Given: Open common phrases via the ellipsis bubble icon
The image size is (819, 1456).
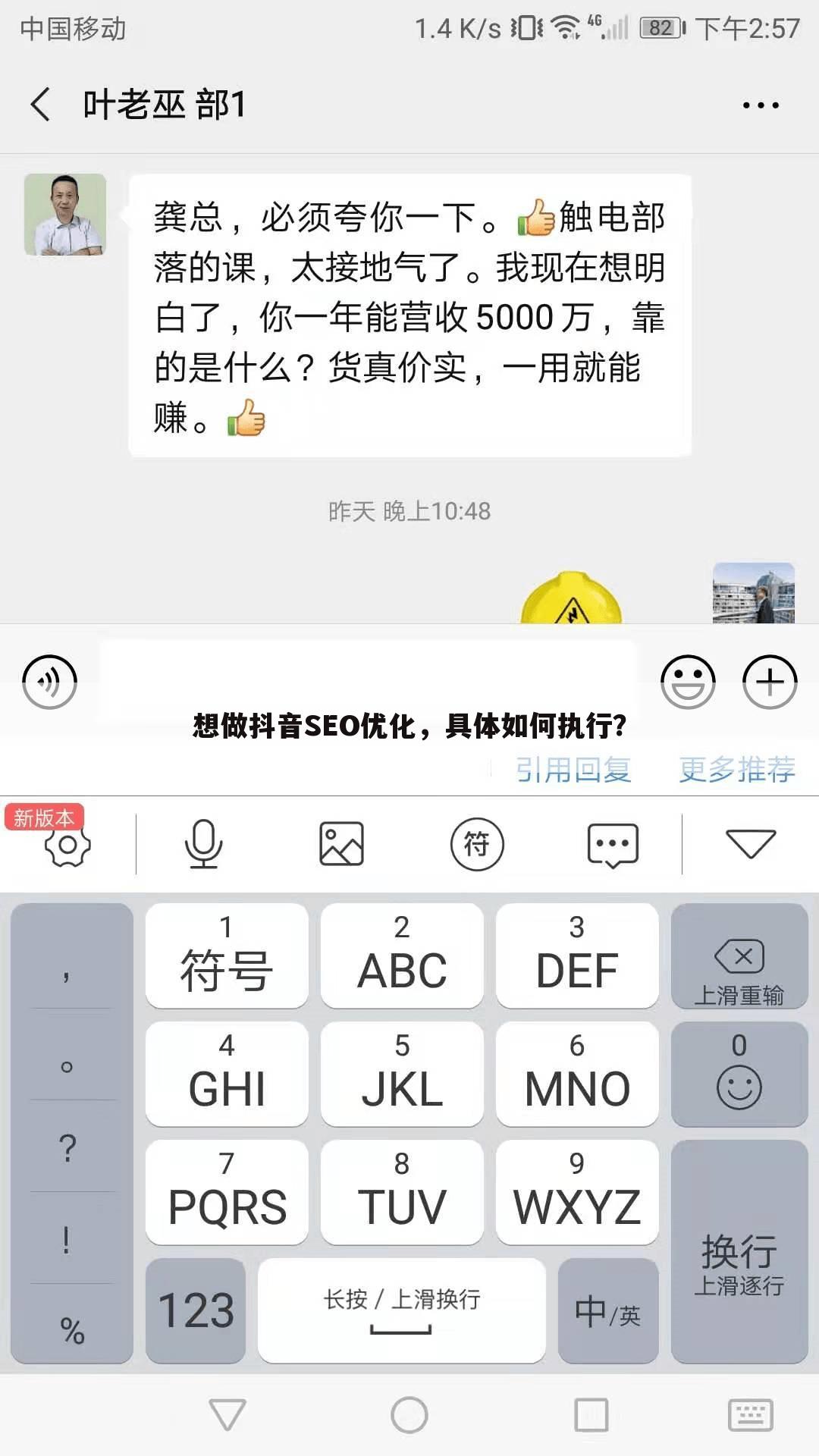Looking at the screenshot, I should pos(613,844).
